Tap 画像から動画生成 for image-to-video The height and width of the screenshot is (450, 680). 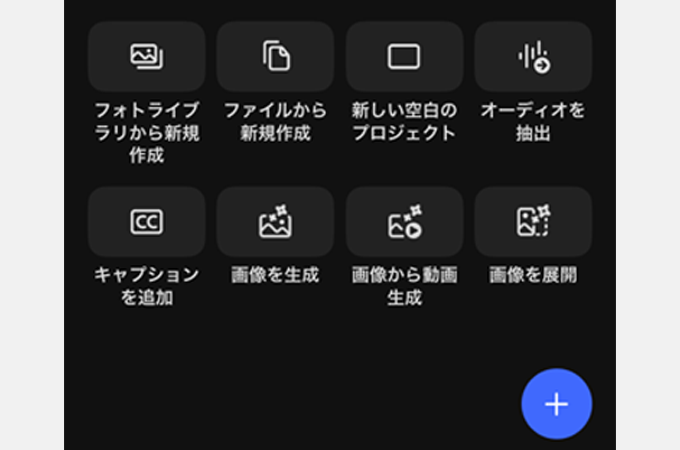point(404,222)
